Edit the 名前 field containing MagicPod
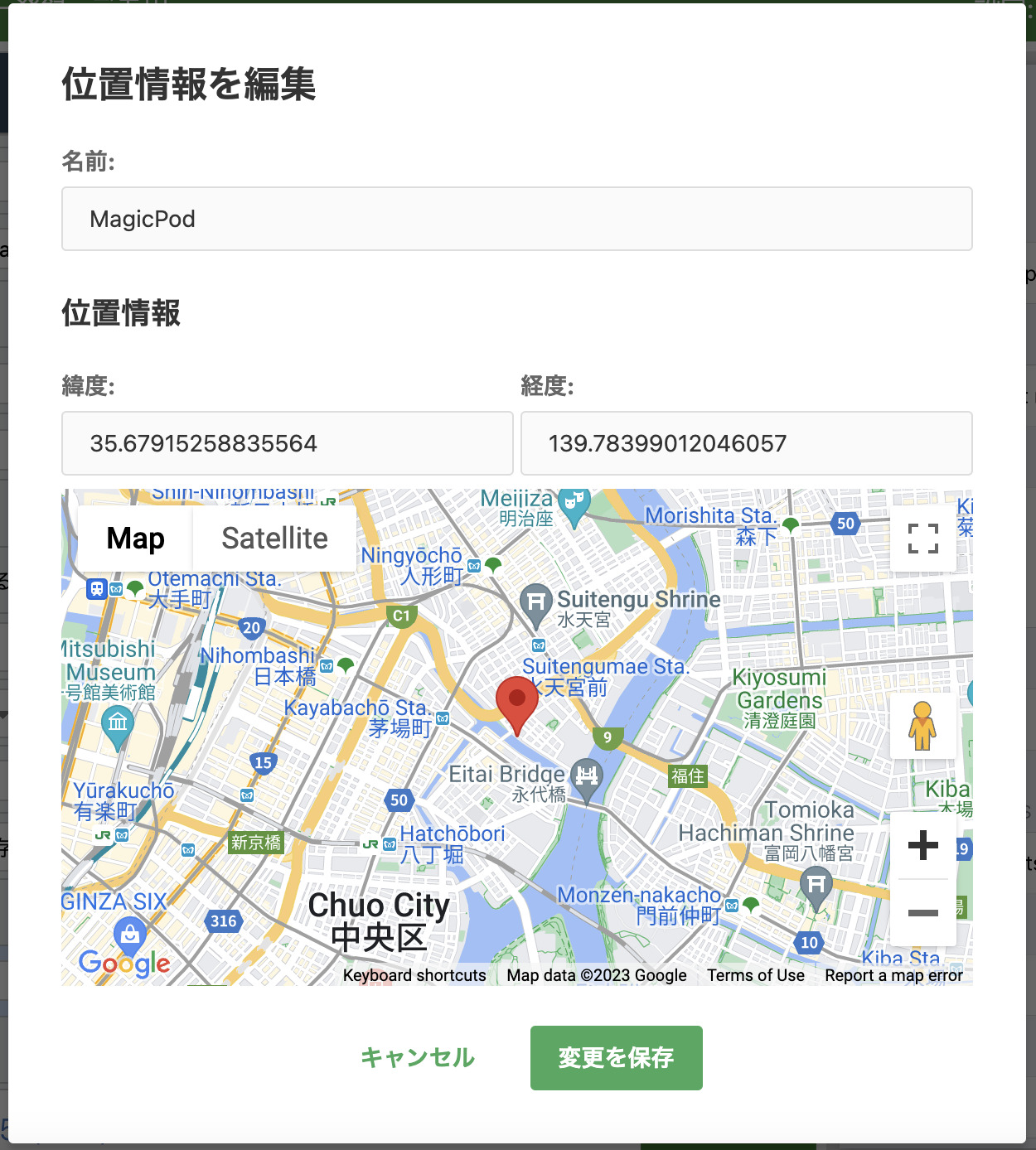 [516, 219]
